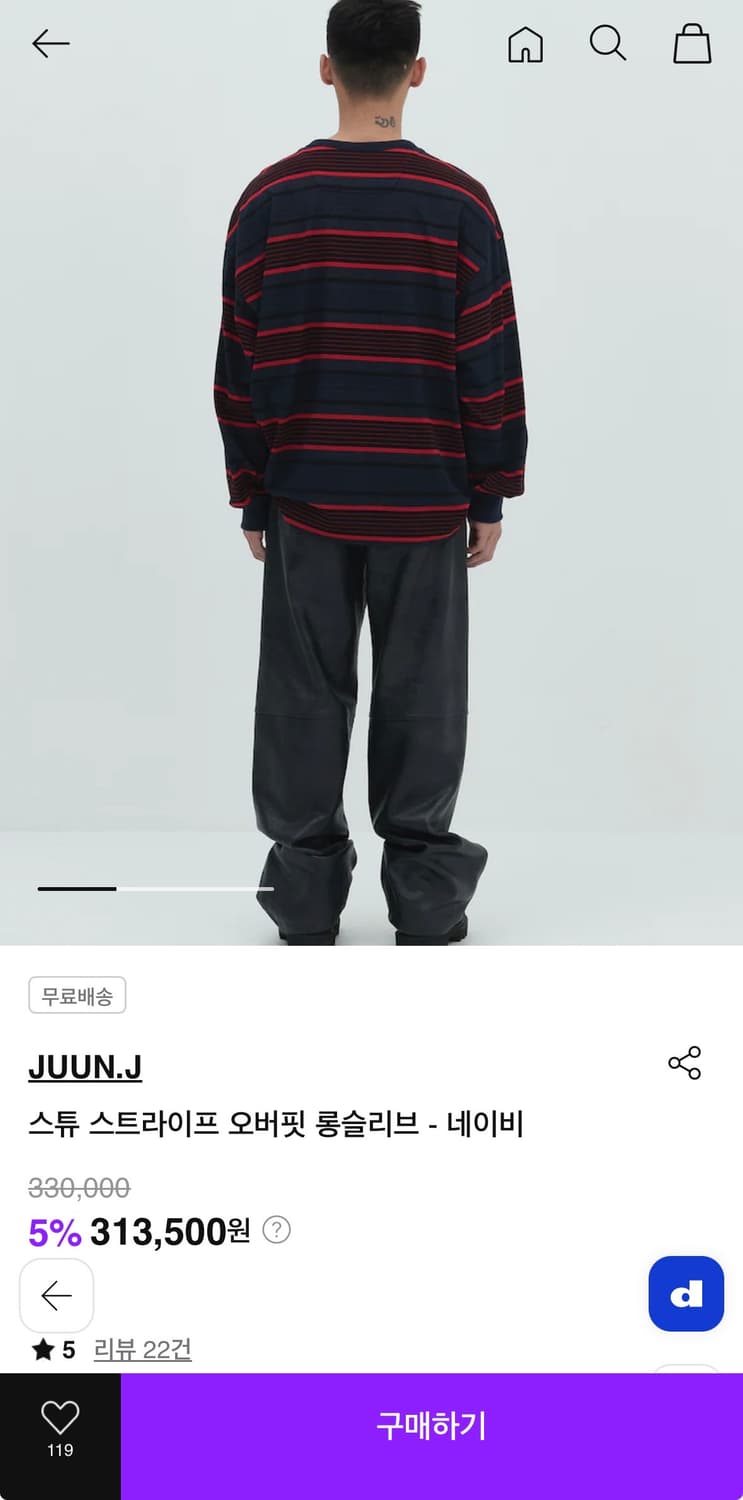The image size is (743, 1500).
Task: Open the JUUN.J brand page
Action: coord(85,1066)
